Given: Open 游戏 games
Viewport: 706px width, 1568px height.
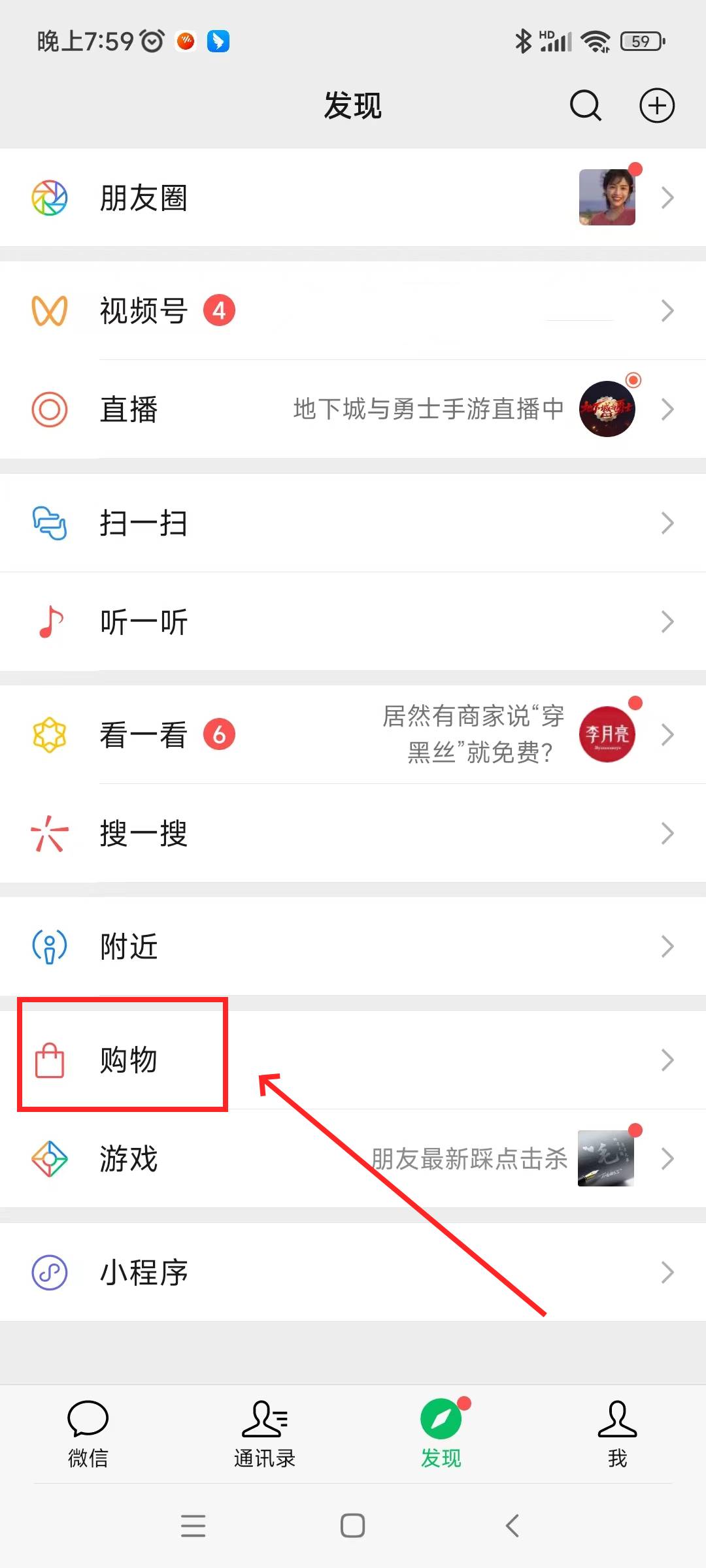Looking at the screenshot, I should (353, 1158).
